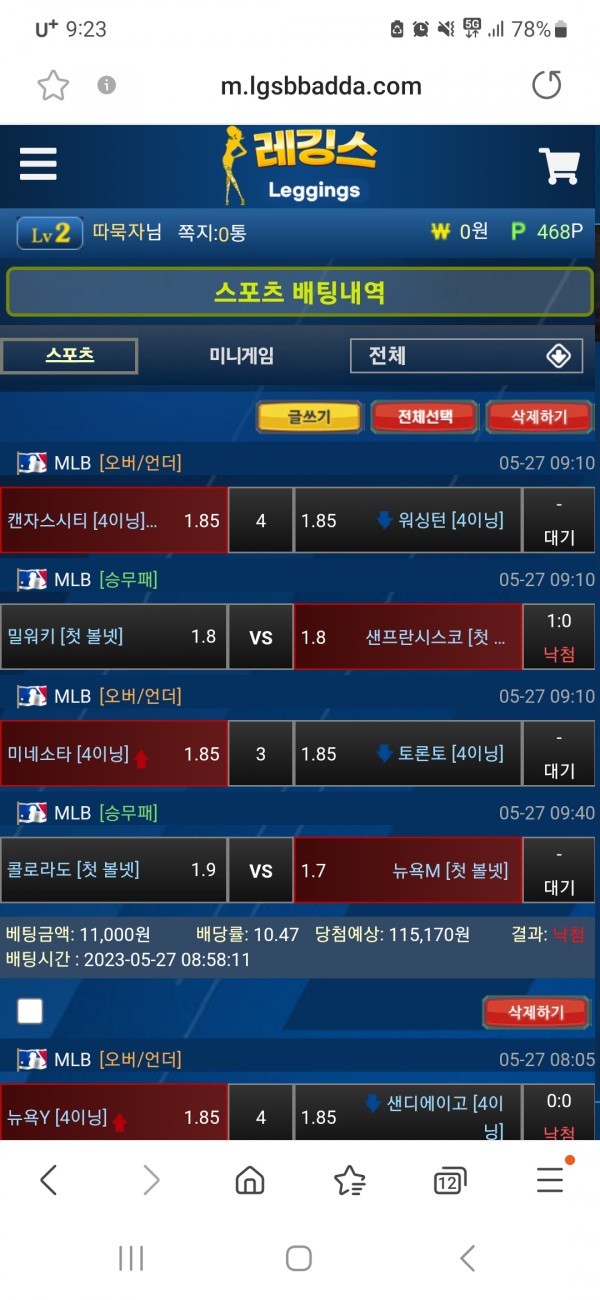Screen dimensions: 600x1300
Task: Select the 스포츠 tab
Action: (69, 355)
